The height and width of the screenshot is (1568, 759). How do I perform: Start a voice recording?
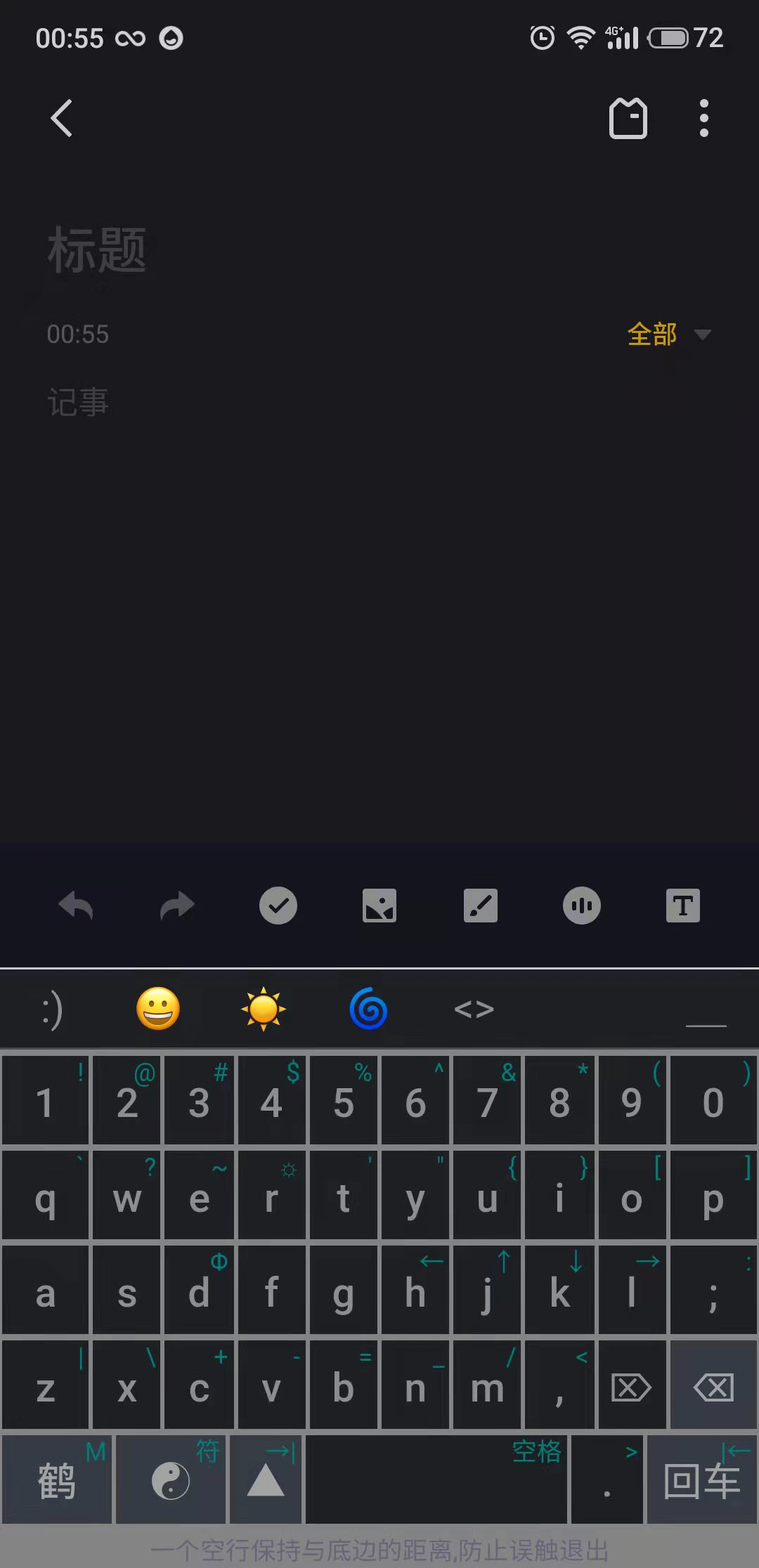pos(582,906)
